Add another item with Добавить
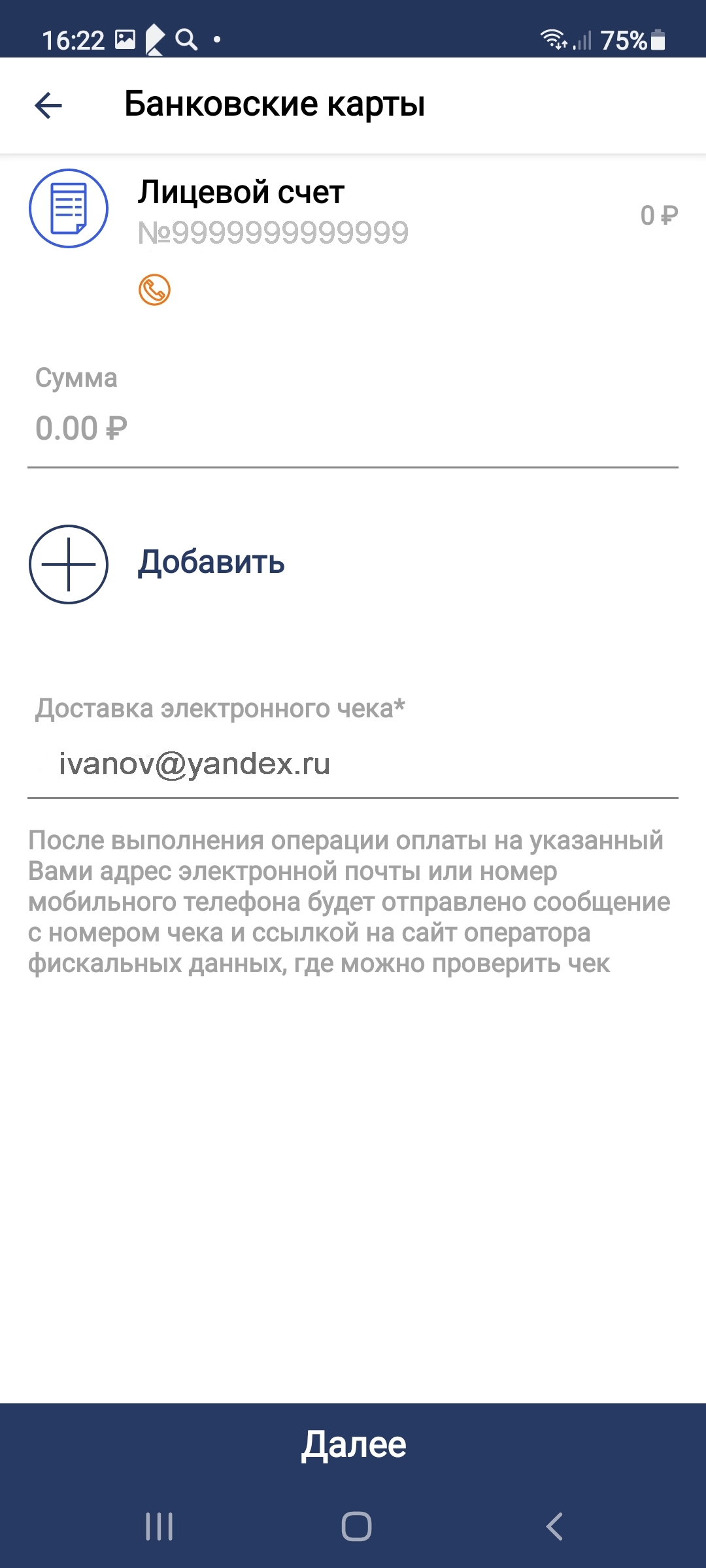Image resolution: width=706 pixels, height=1568 pixels. click(x=157, y=564)
